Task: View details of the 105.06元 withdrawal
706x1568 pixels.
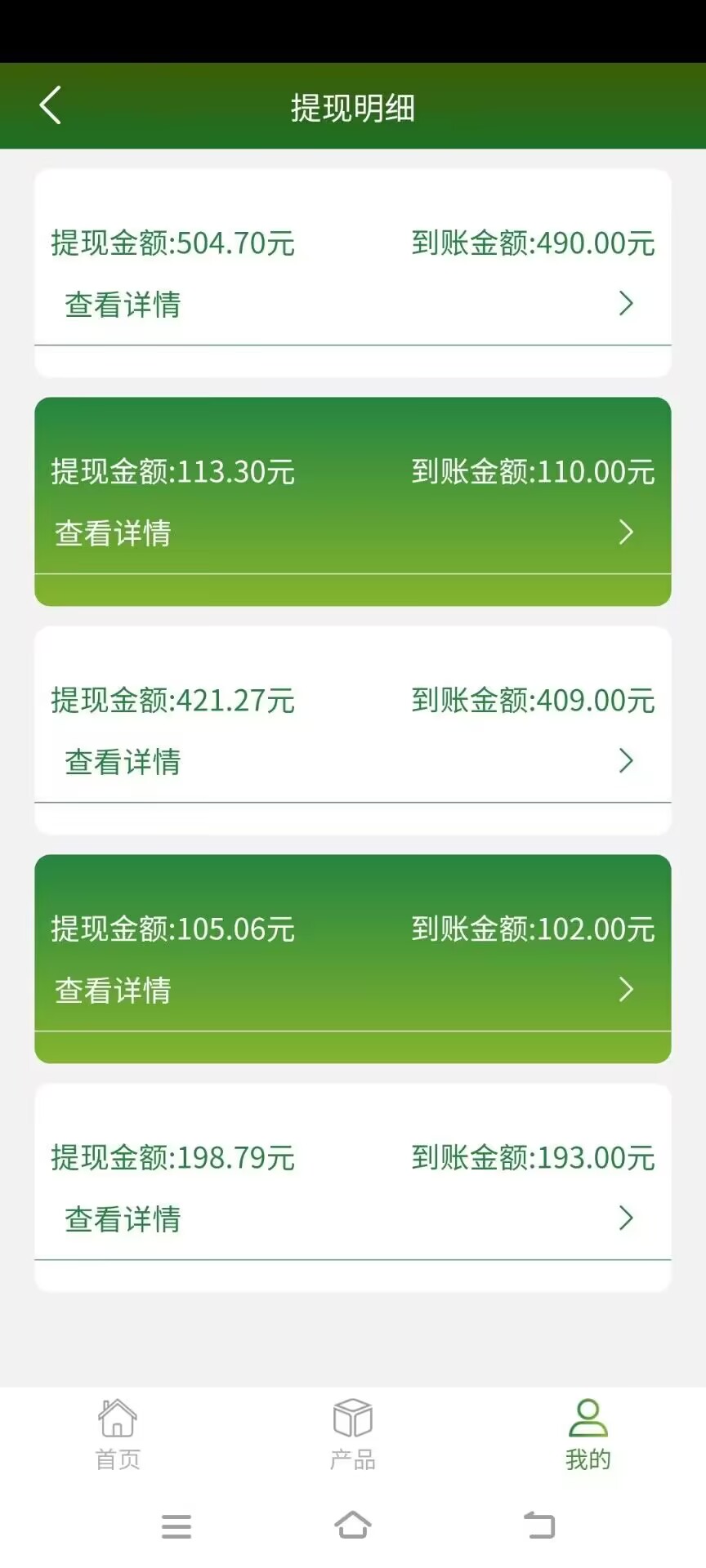Action: coord(113,991)
